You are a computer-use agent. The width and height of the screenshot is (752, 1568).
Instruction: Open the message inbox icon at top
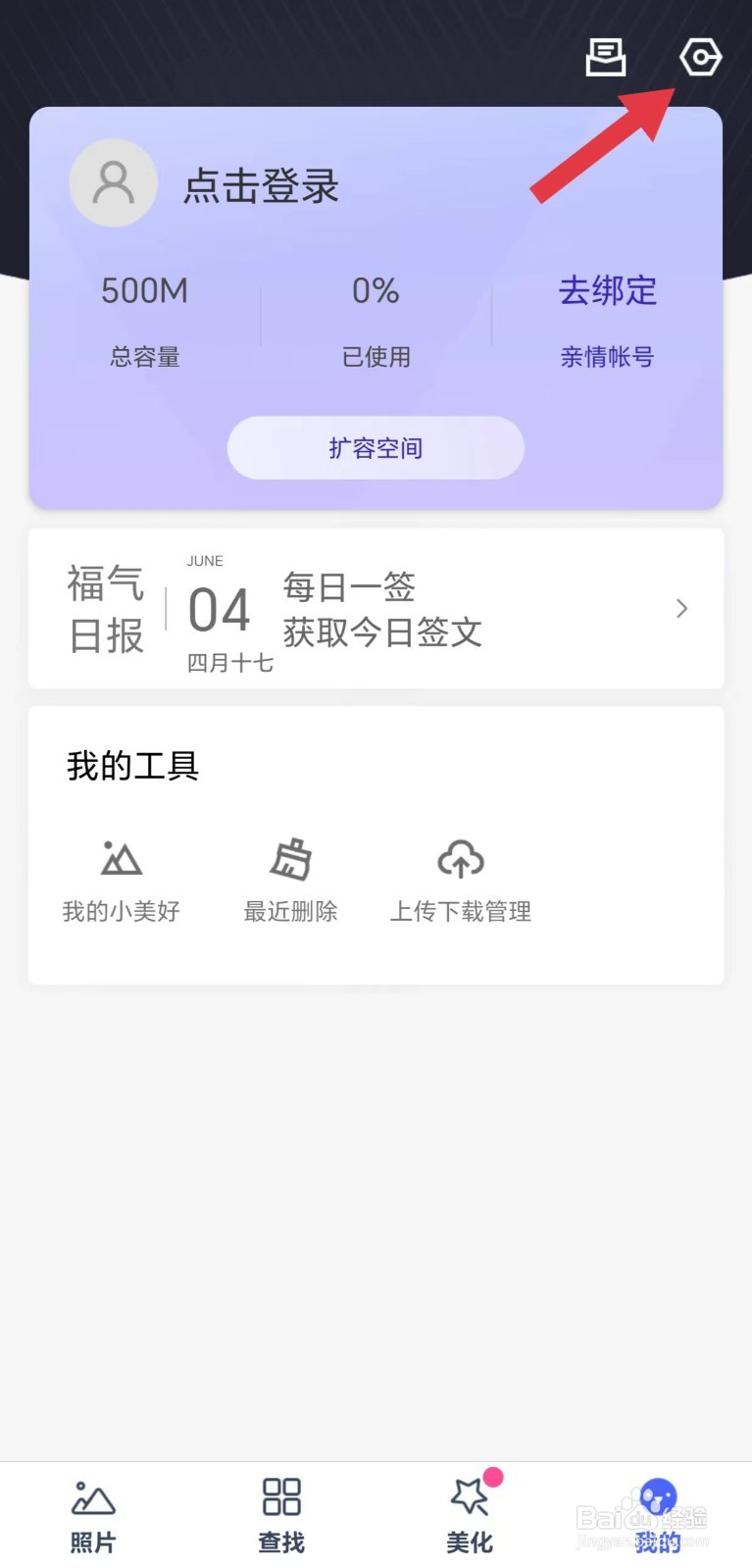tap(605, 57)
